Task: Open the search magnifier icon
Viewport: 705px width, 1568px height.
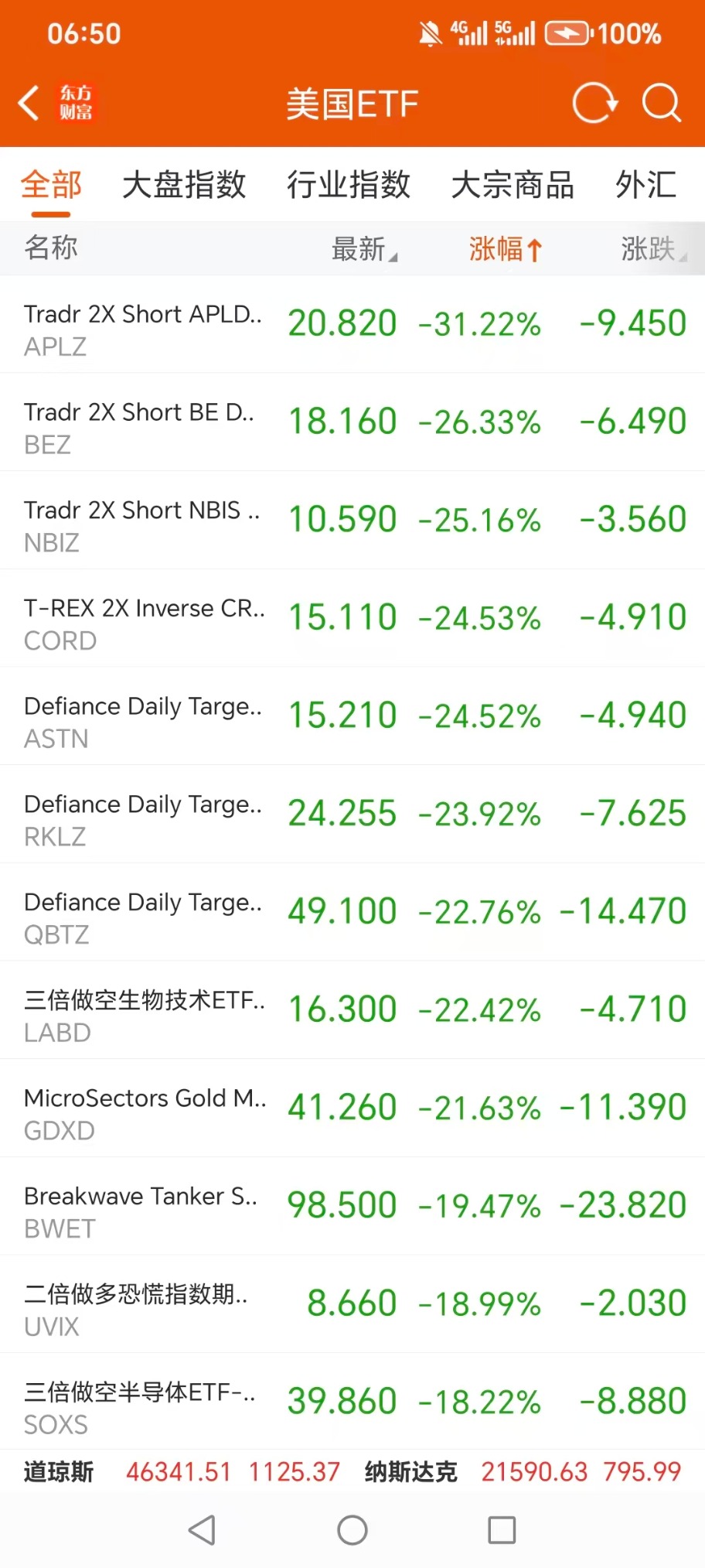Action: coord(661,103)
